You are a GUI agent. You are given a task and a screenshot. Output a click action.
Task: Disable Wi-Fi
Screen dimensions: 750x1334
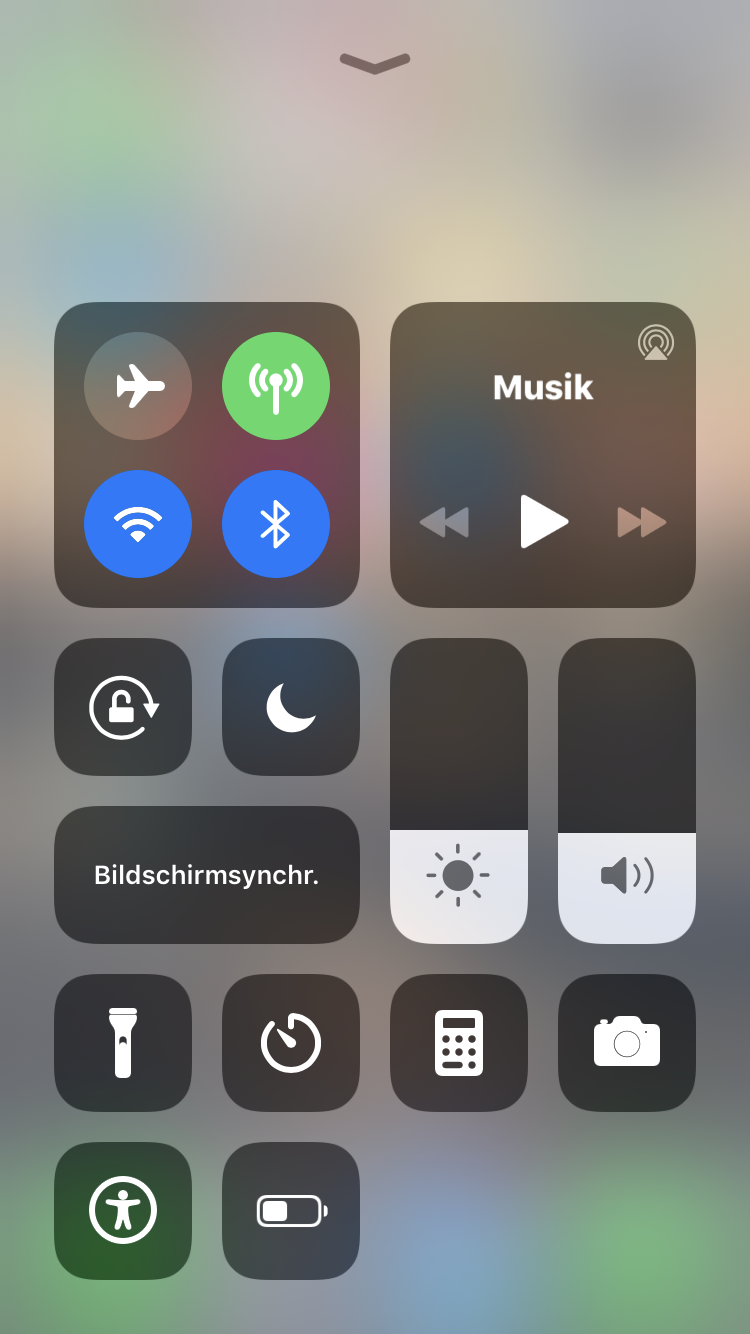point(138,524)
